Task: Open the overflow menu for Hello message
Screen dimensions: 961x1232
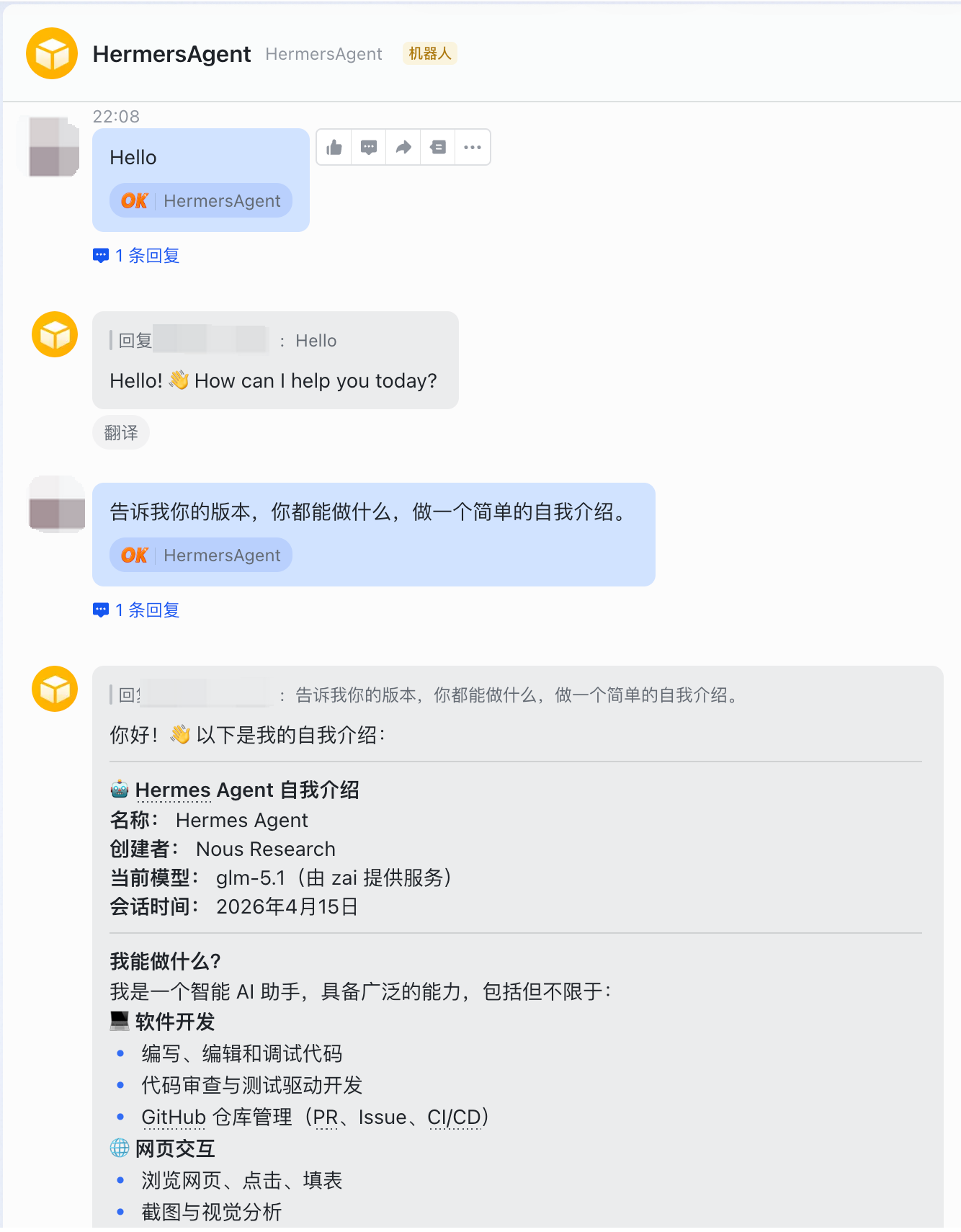Action: [473, 148]
